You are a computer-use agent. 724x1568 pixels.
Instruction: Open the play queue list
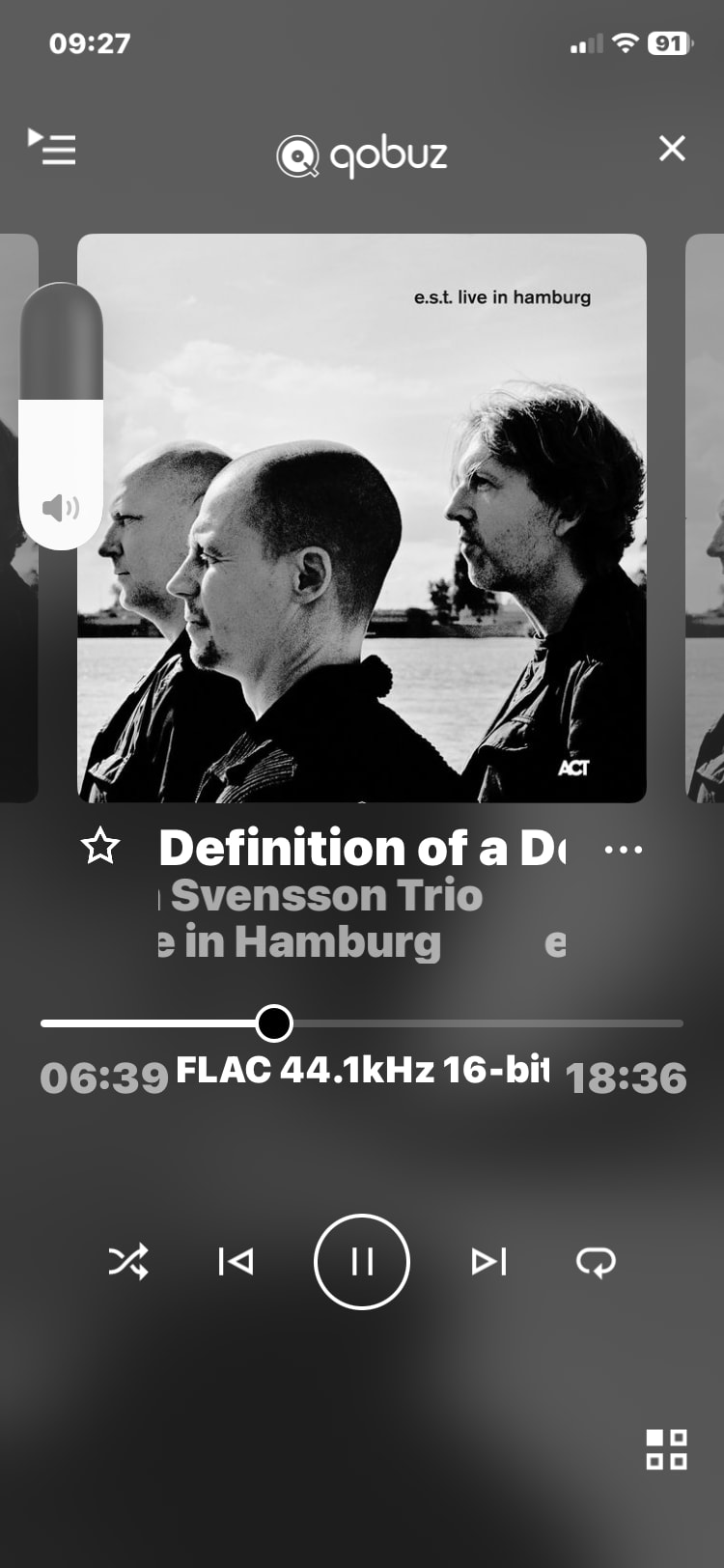(53, 148)
